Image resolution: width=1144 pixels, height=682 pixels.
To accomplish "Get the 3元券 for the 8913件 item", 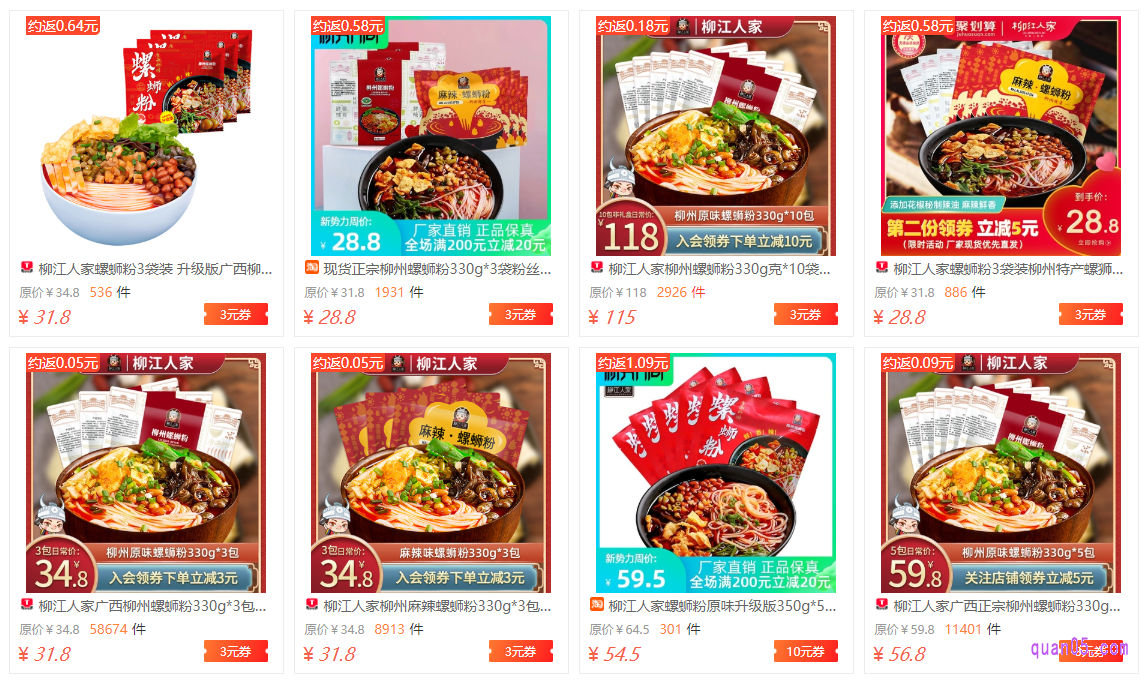I will coord(520,652).
